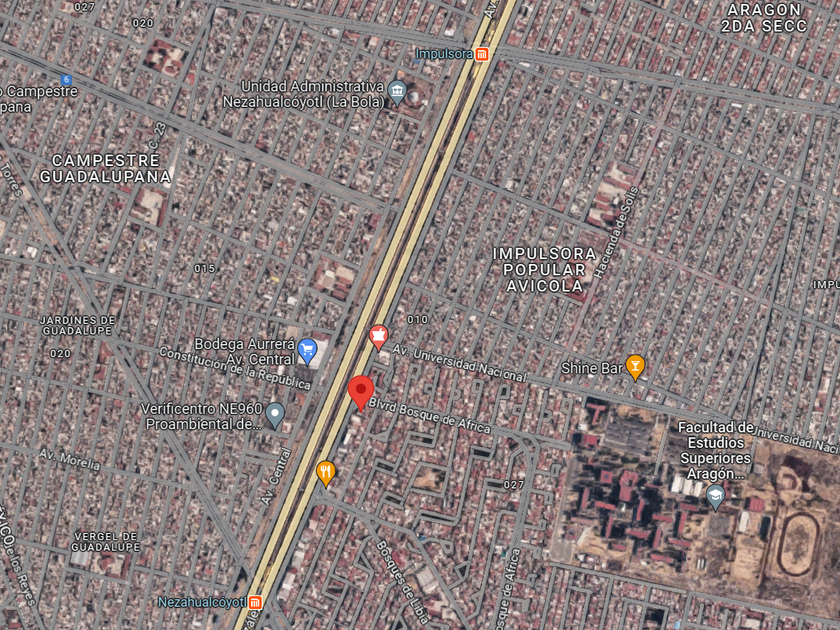Tap the Verificentro NE960 Proambiental marker

275,416
